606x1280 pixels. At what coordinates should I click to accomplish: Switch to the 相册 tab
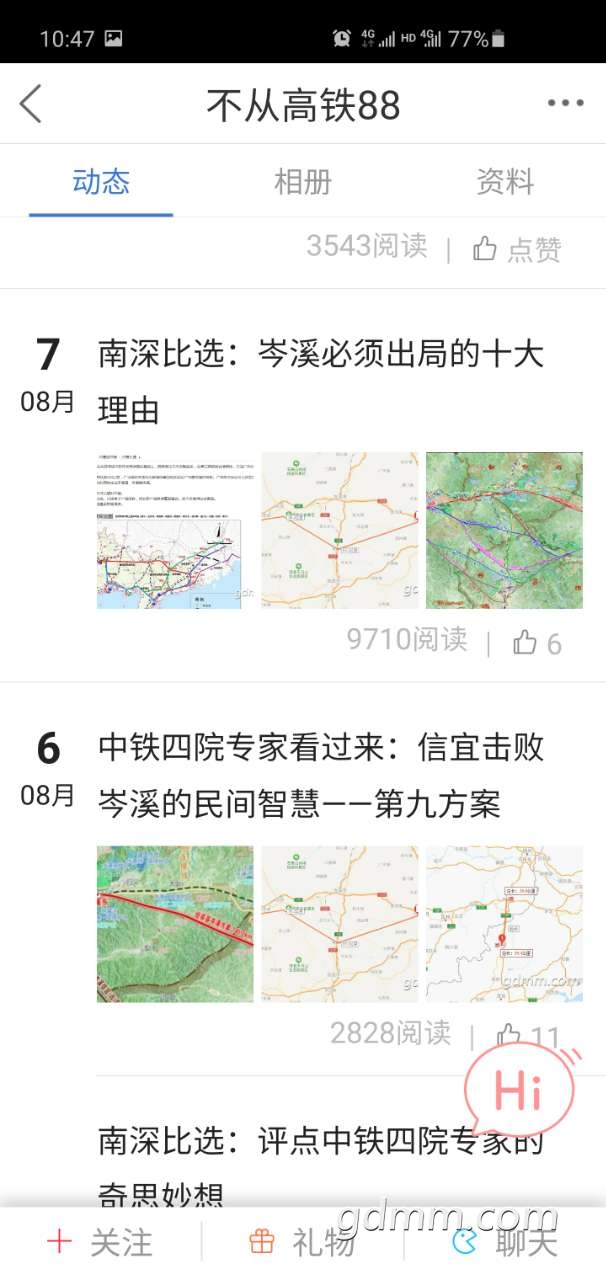tap(302, 182)
